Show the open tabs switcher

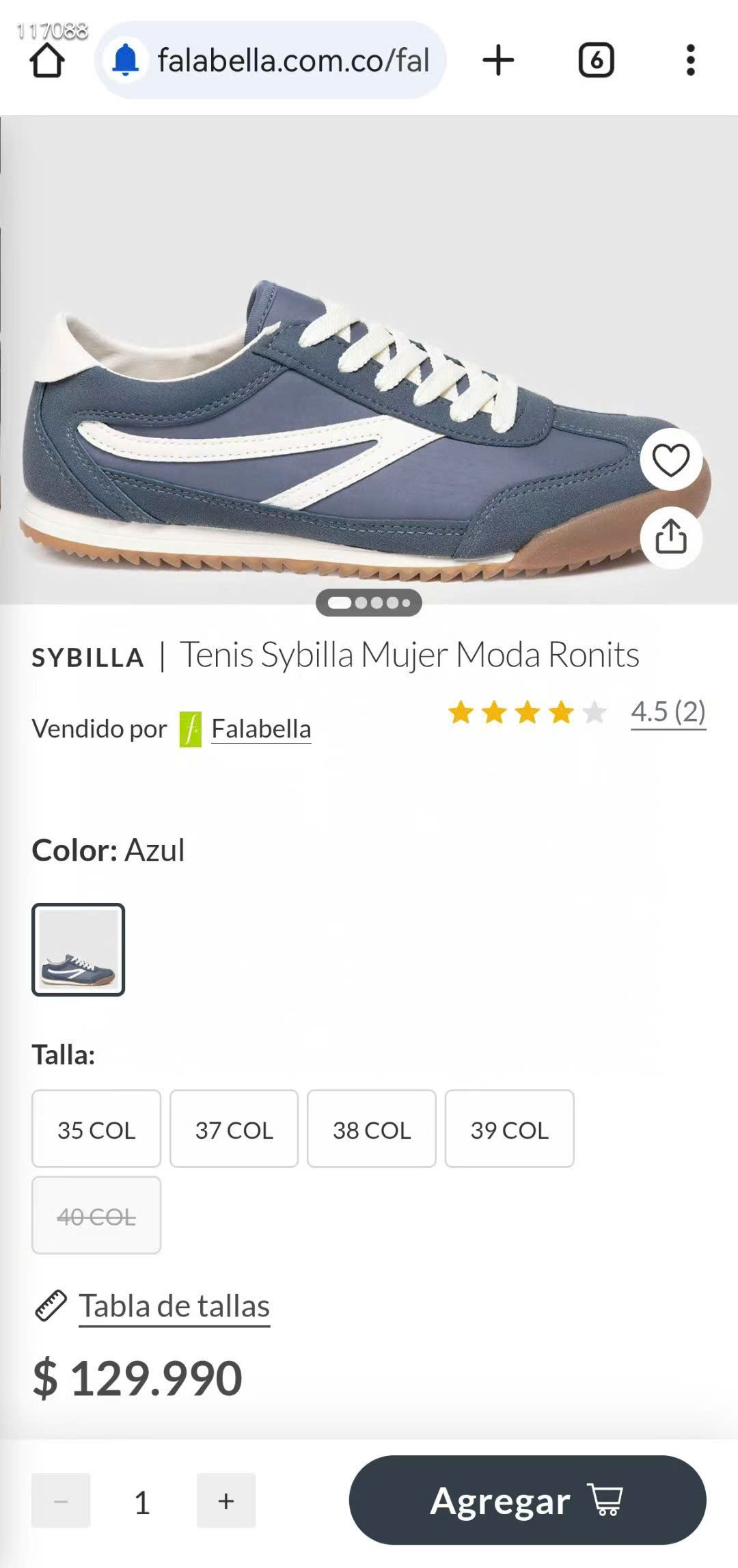(596, 61)
